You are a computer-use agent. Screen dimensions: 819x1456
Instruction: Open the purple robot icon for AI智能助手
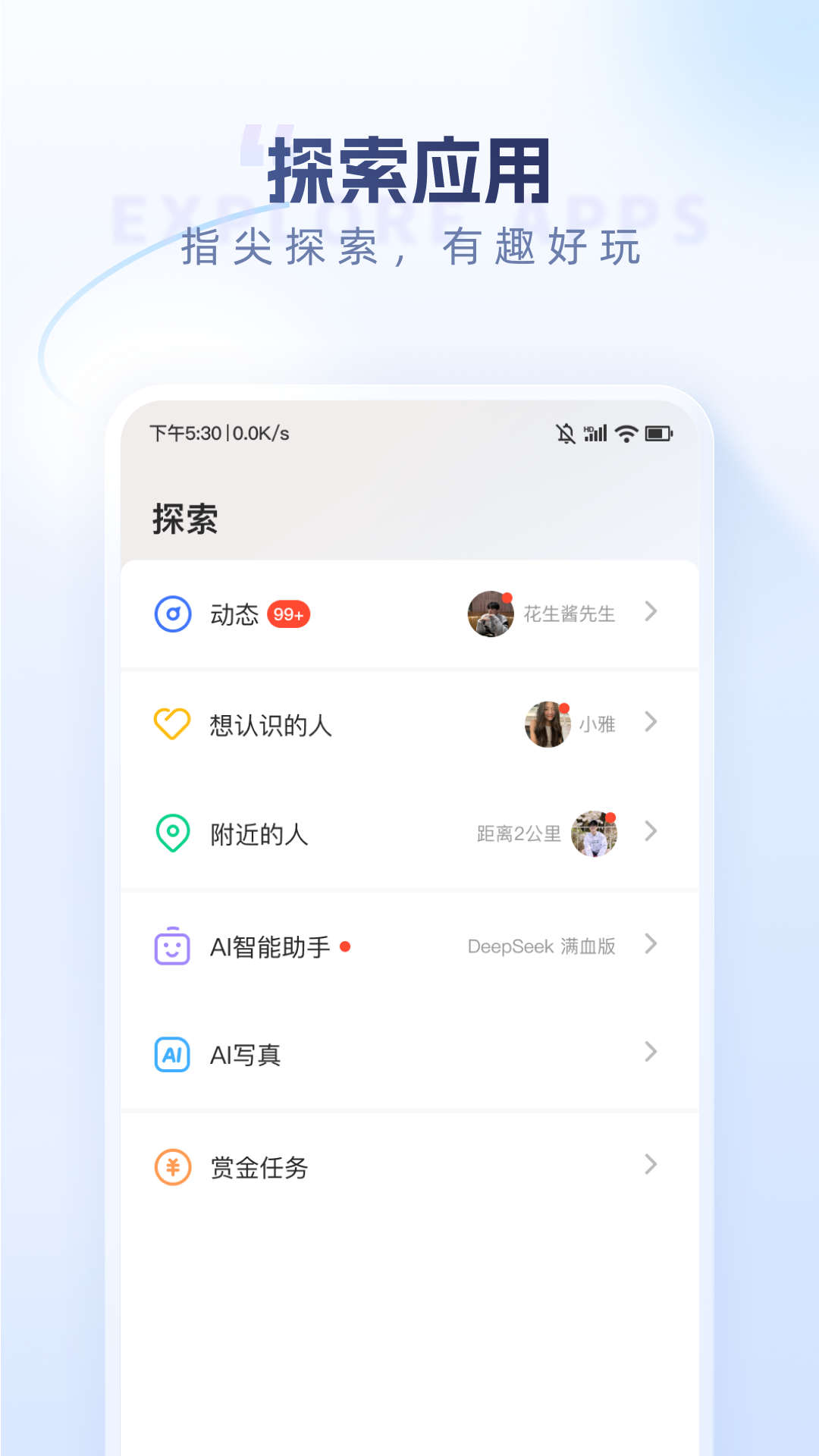click(x=173, y=946)
